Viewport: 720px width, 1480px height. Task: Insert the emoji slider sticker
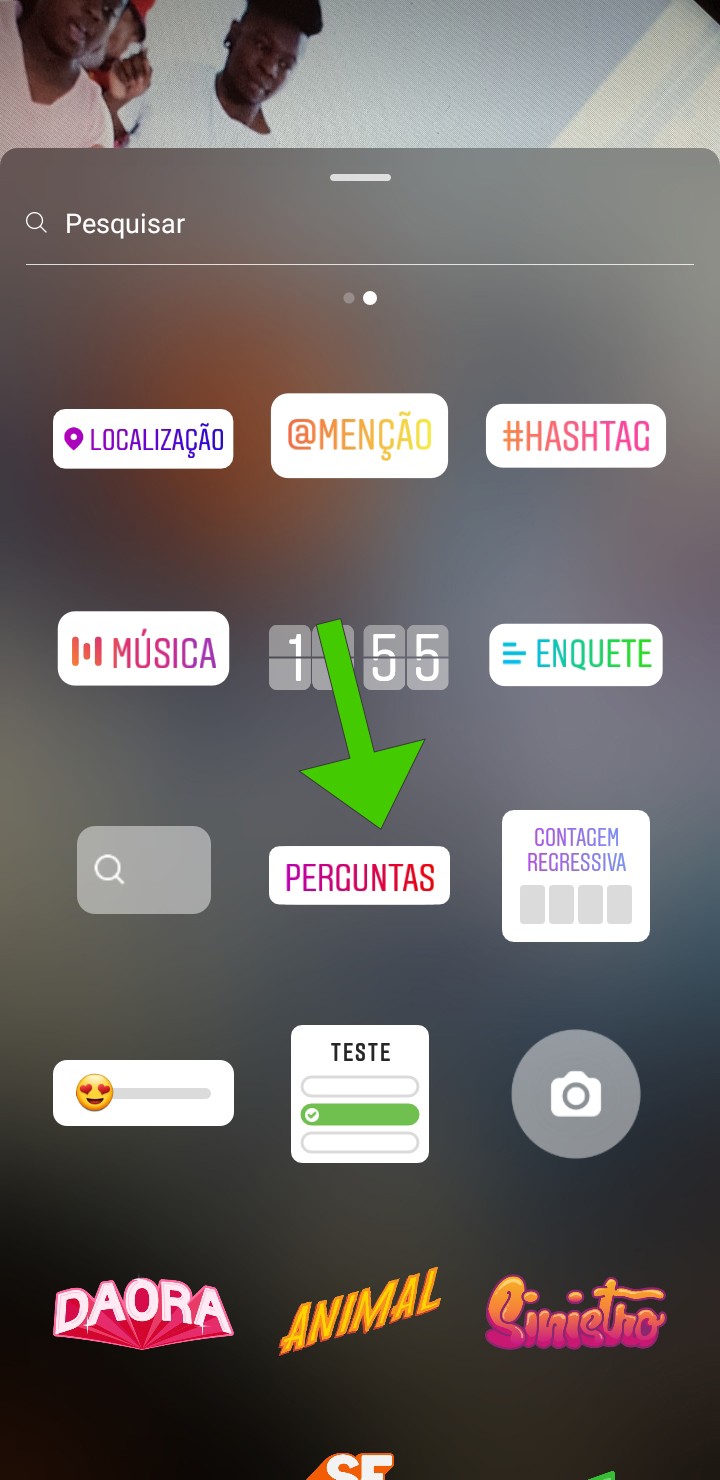(143, 1093)
